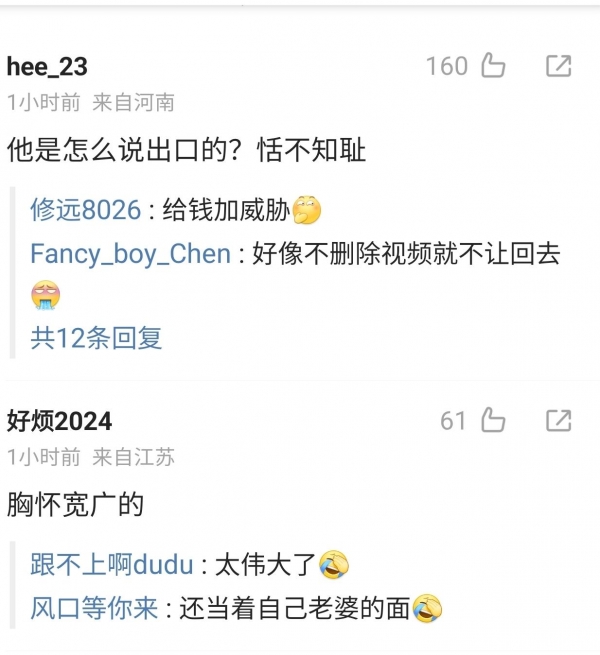The width and height of the screenshot is (600, 655).
Task: Open 跟不上啊dudu's profile from the reply
Action: (x=111, y=565)
